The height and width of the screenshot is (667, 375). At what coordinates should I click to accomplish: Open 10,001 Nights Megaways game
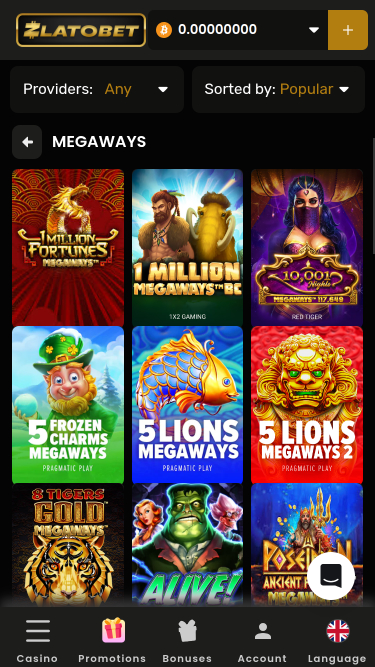click(307, 248)
